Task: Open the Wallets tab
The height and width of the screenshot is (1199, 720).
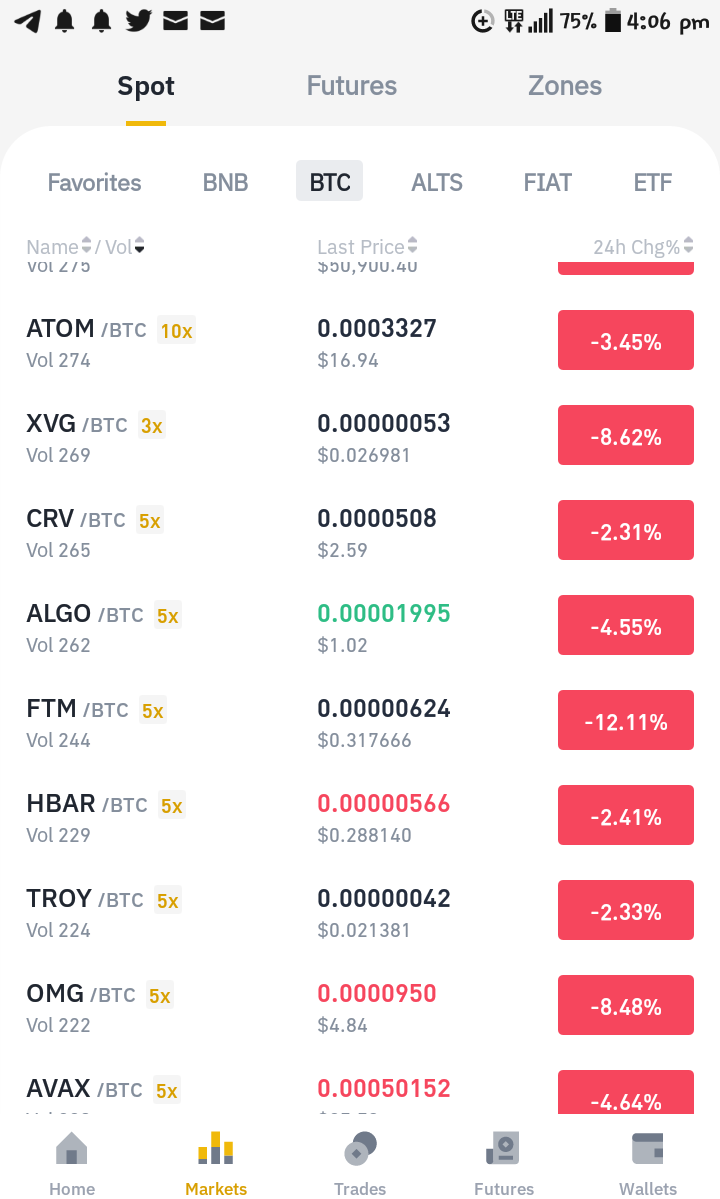Action: click(x=648, y=1164)
